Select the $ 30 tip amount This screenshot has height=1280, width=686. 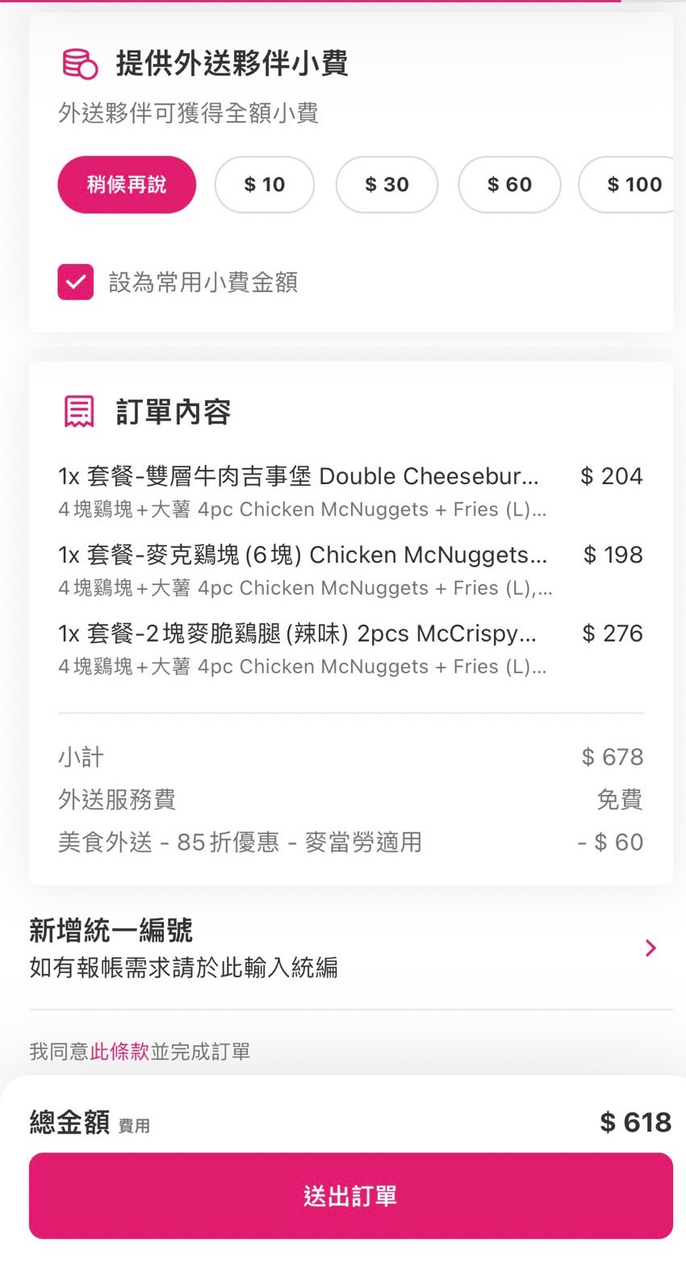[387, 185]
